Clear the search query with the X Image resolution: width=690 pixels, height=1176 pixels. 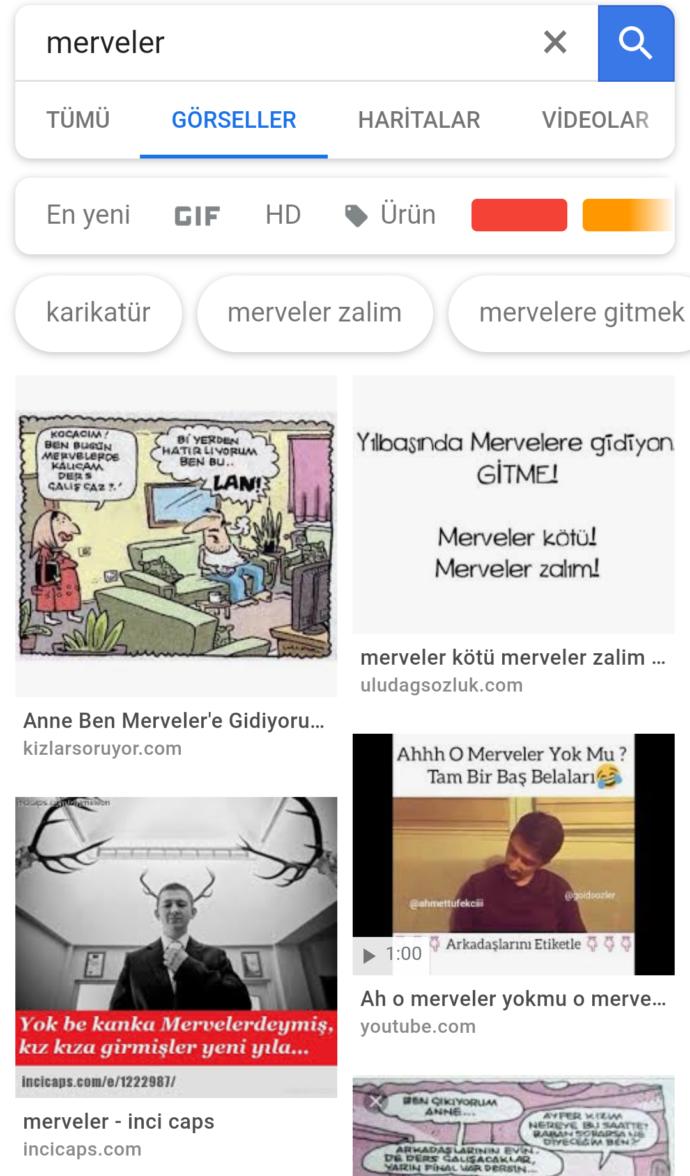555,42
